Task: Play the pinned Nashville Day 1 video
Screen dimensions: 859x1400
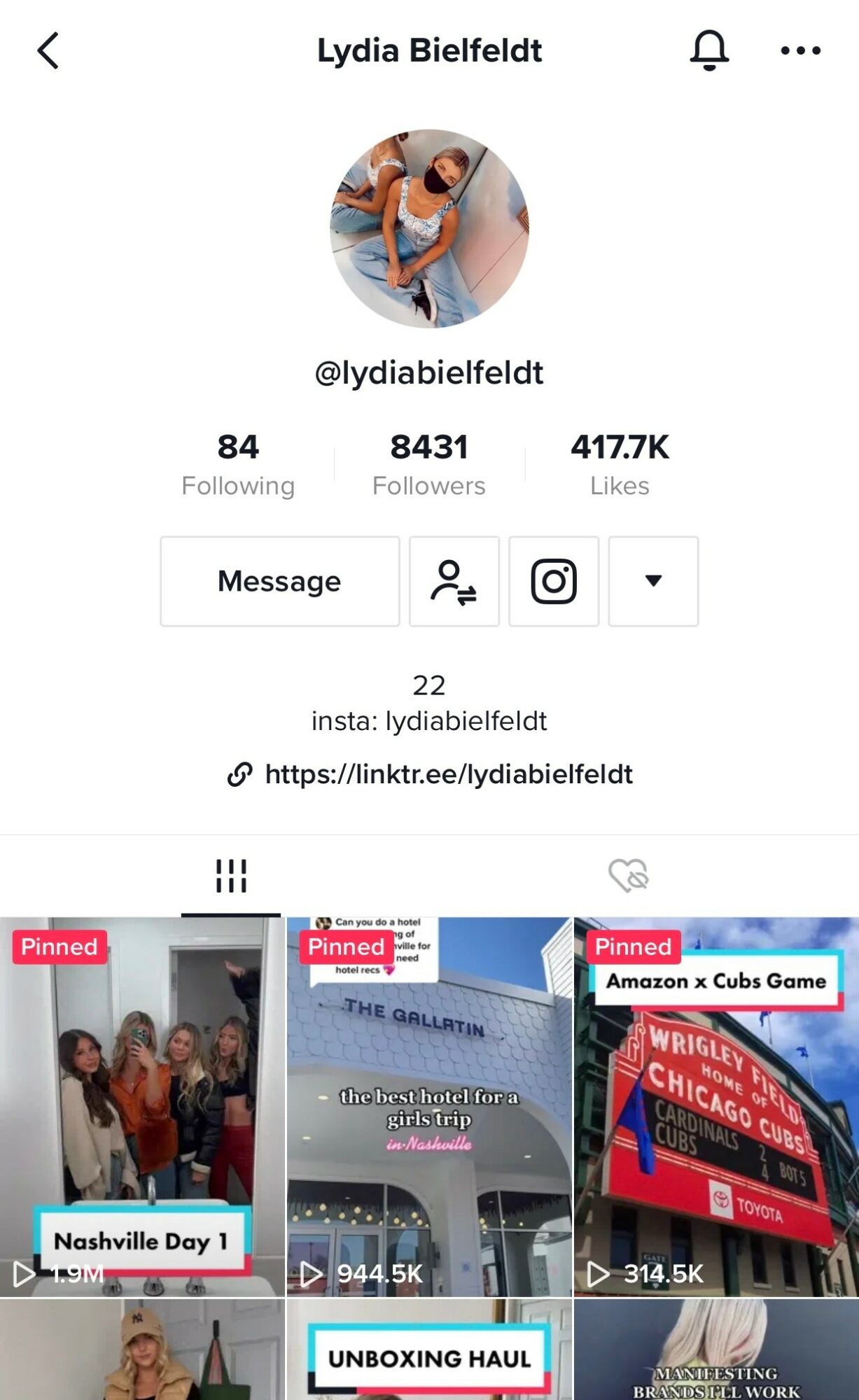Action: tap(142, 1106)
